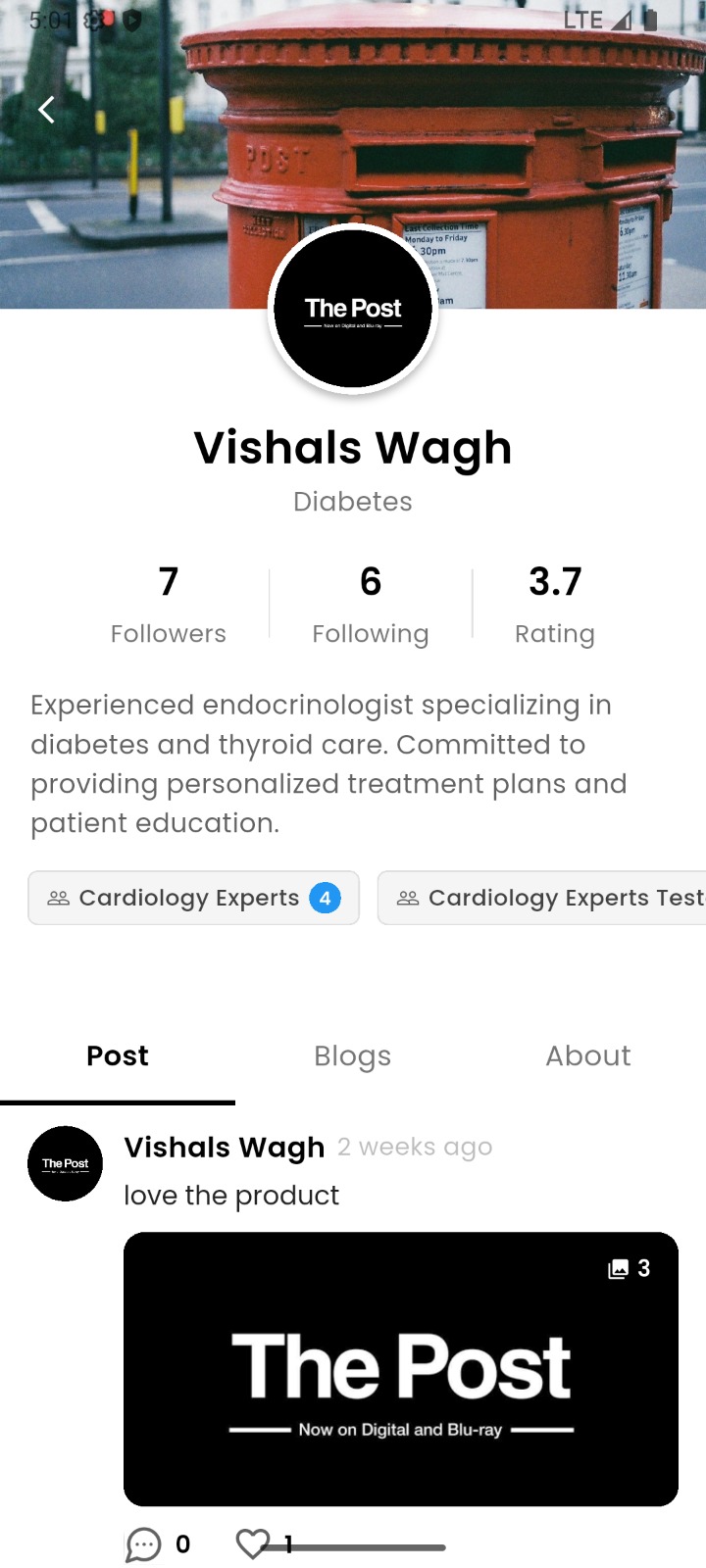The height and width of the screenshot is (1568, 706).
Task: Comment on the "love the product" post
Action: pyautogui.click(x=144, y=1544)
